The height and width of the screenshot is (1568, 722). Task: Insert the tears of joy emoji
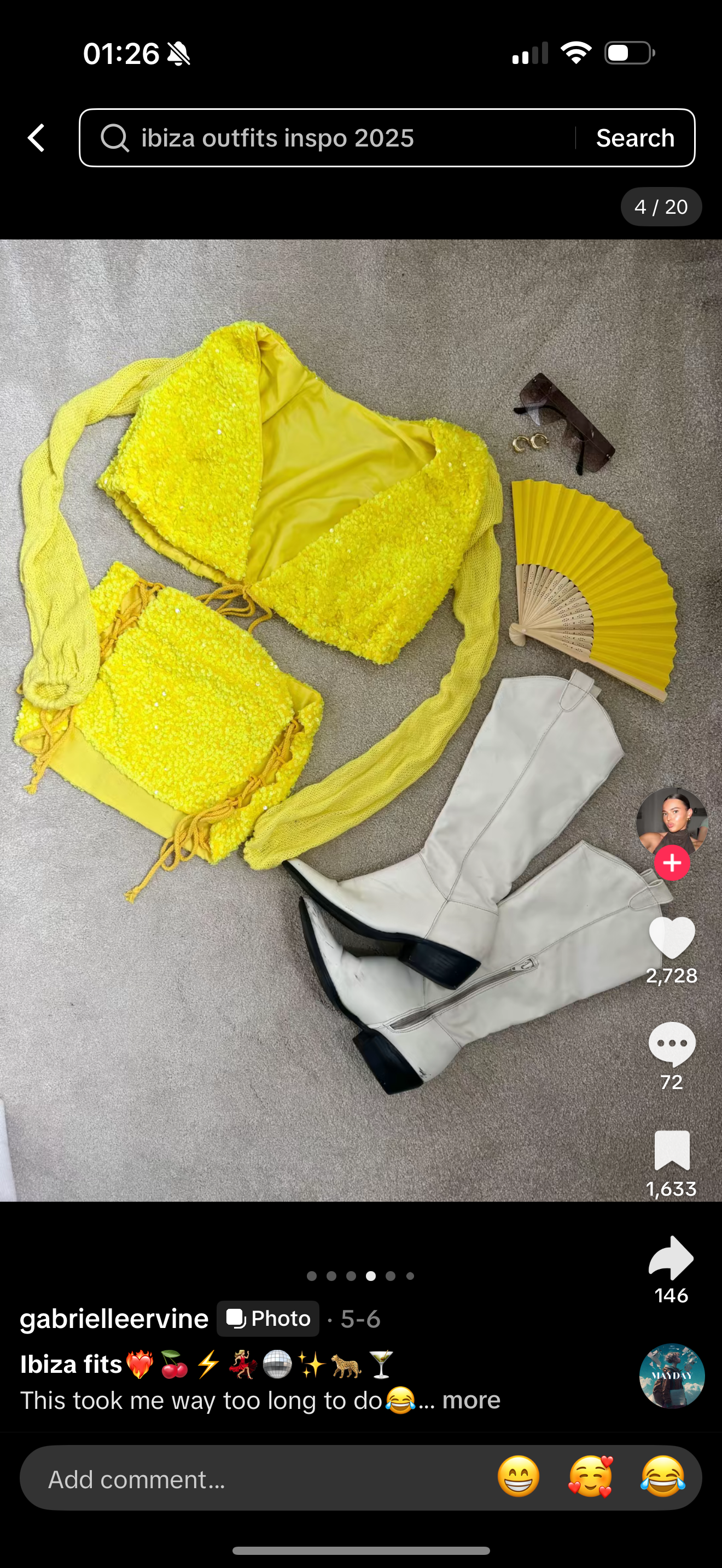(662, 1477)
